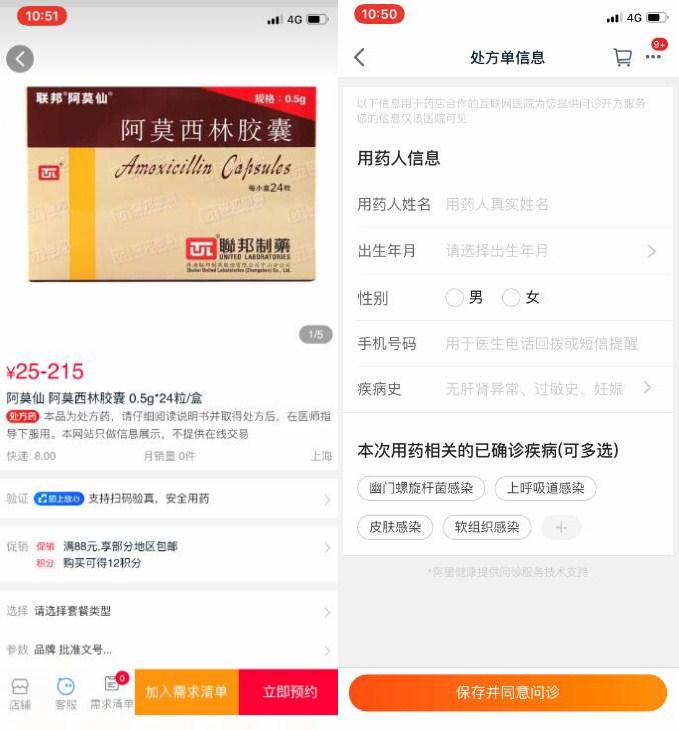Open the 客服 customer service tab
679x730 pixels.
pyautogui.click(x=66, y=692)
